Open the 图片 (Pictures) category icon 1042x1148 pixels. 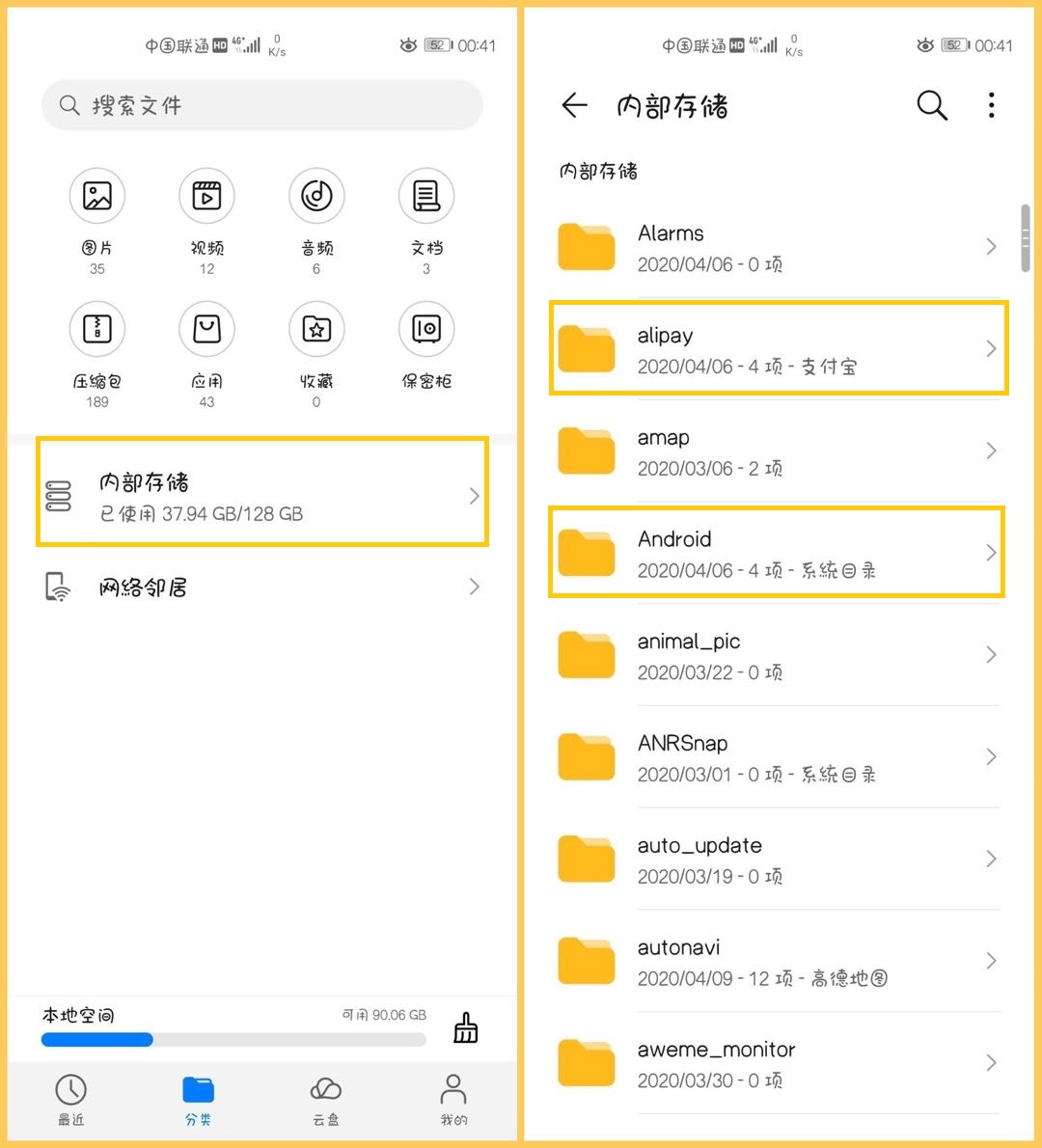[x=97, y=196]
